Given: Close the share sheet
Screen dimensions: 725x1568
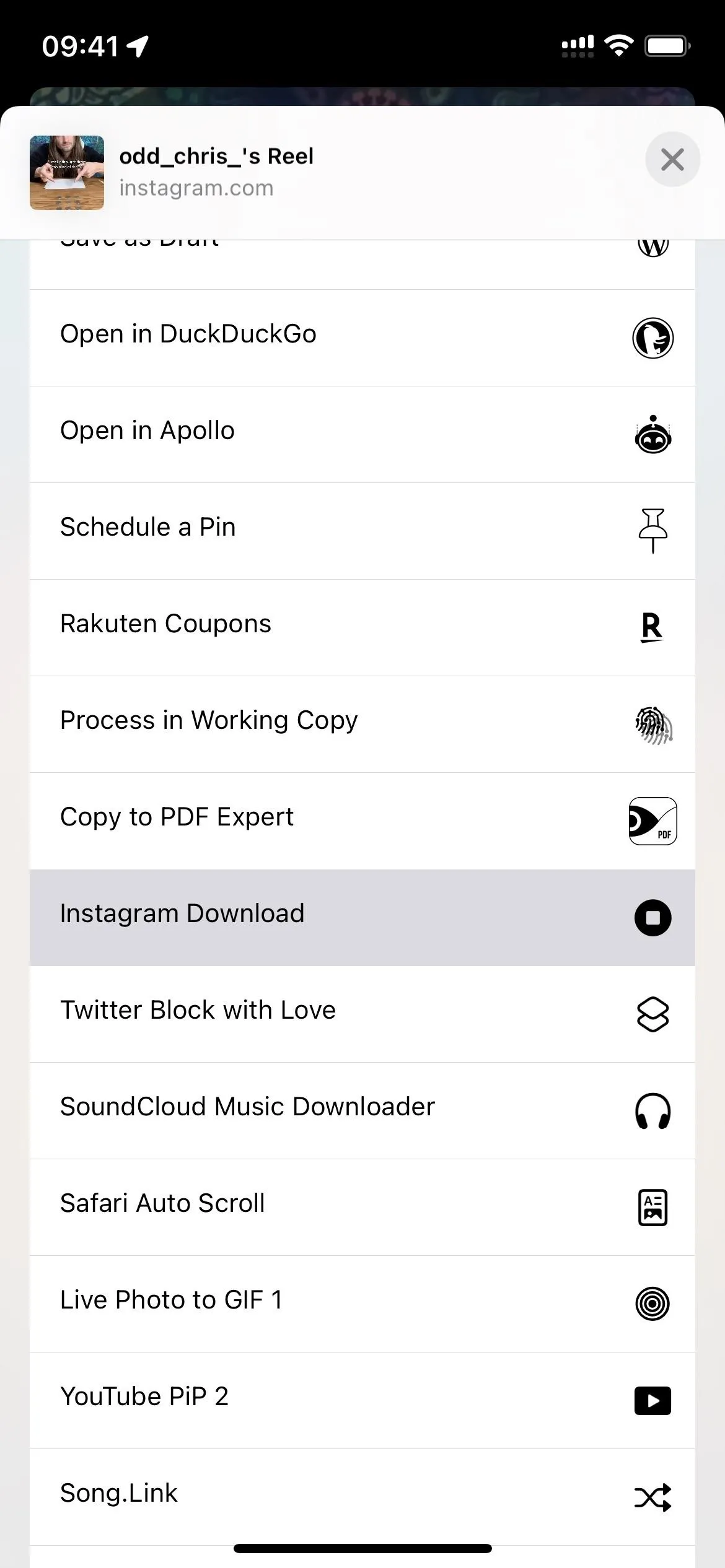Looking at the screenshot, I should point(672,159).
